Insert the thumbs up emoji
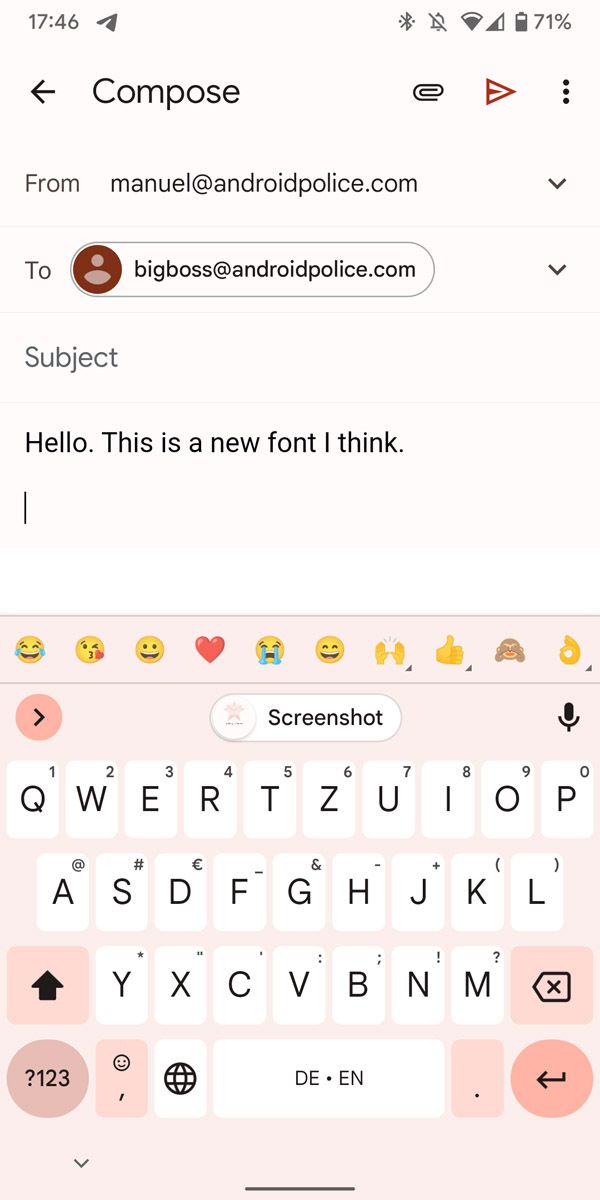Screen dimensions: 600x1200 tap(450, 651)
